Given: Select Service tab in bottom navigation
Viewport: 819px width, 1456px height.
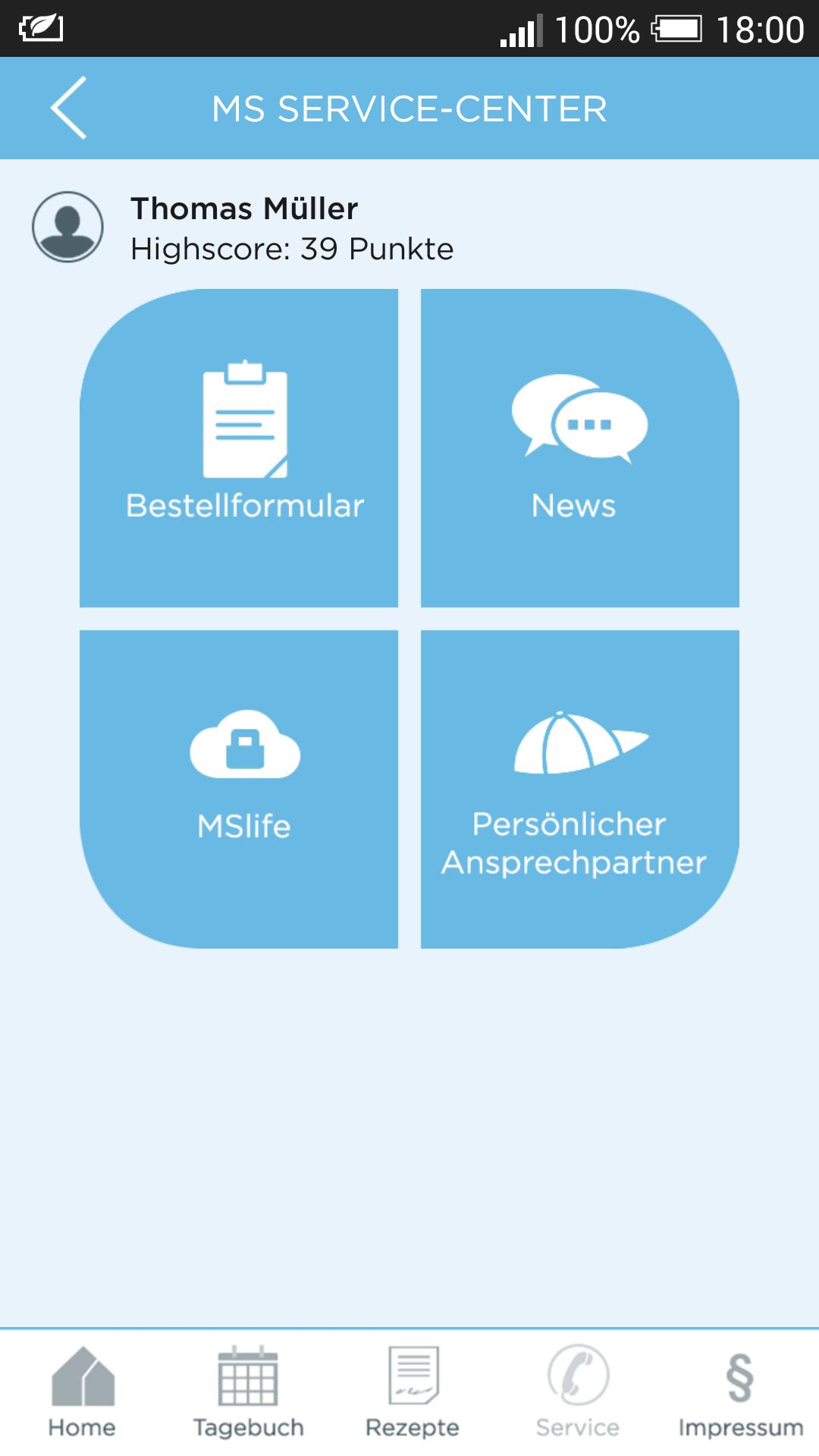Looking at the screenshot, I should (x=578, y=1395).
